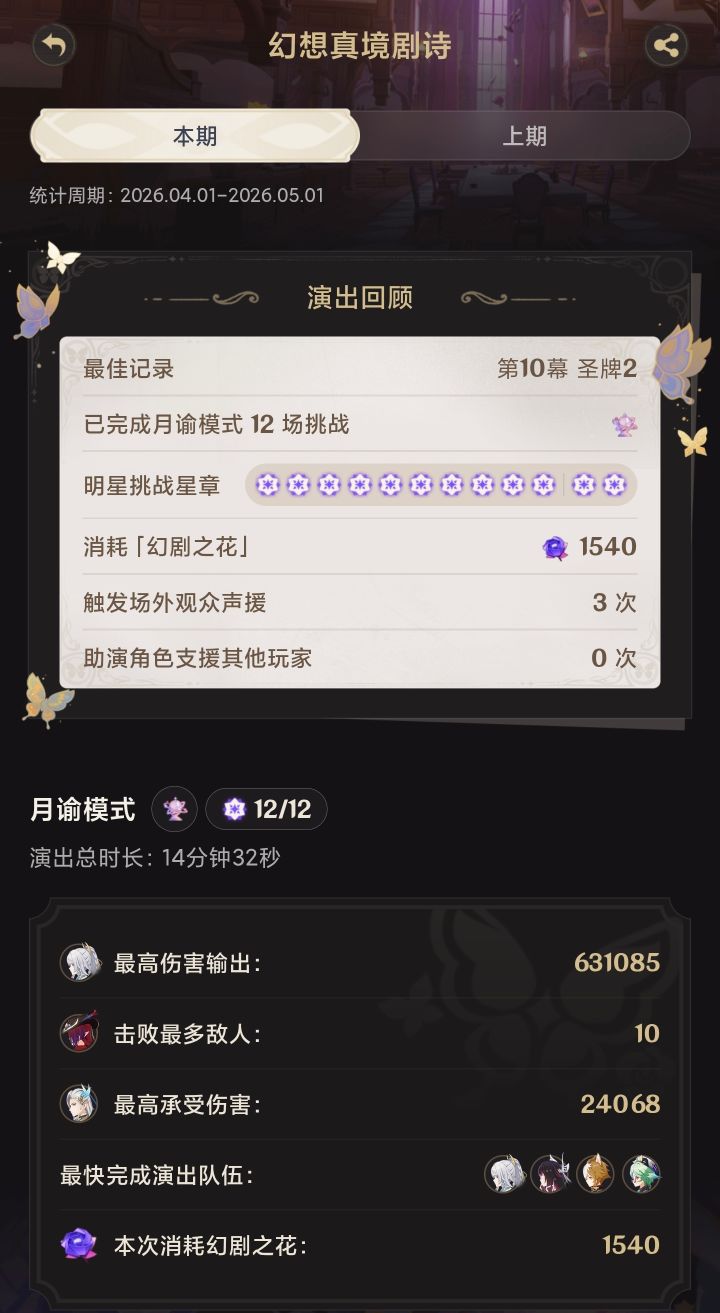Click the share icon at top right
Image resolution: width=720 pixels, height=1313 pixels.
point(666,44)
